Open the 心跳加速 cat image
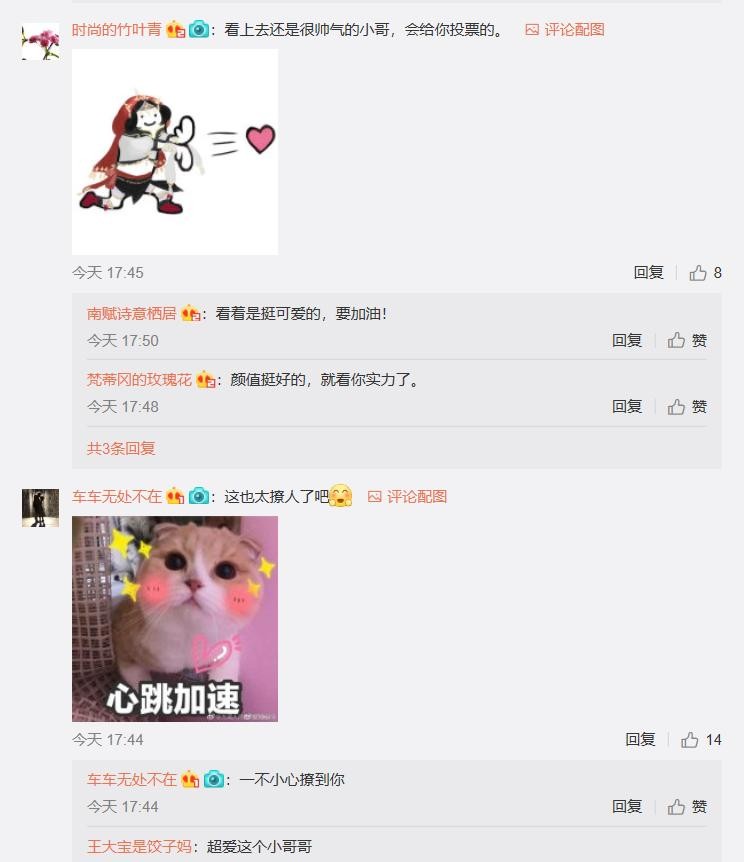Viewport: 744px width, 862px height. pos(175,619)
